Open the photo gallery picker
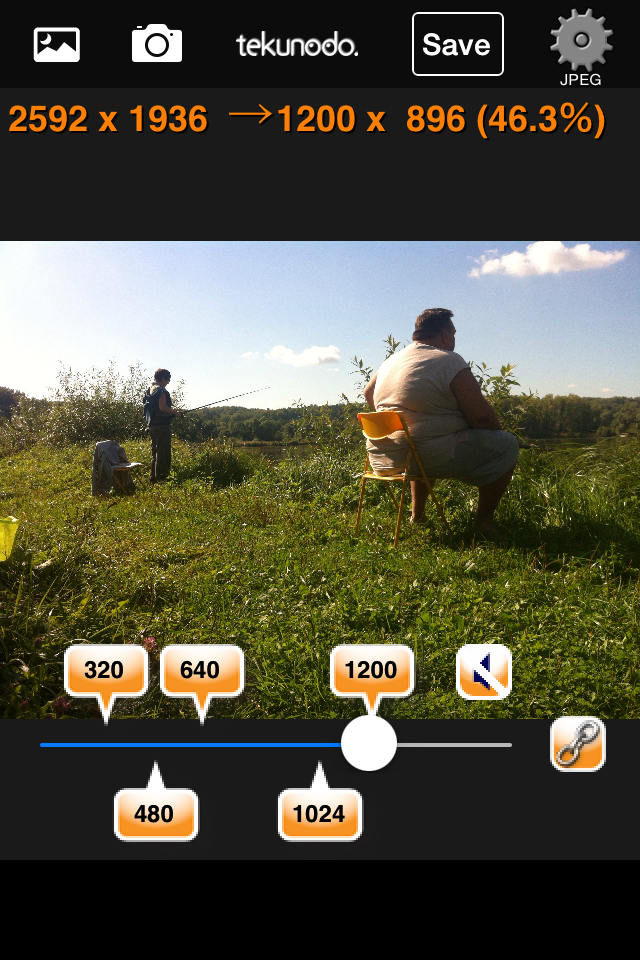 (57, 44)
